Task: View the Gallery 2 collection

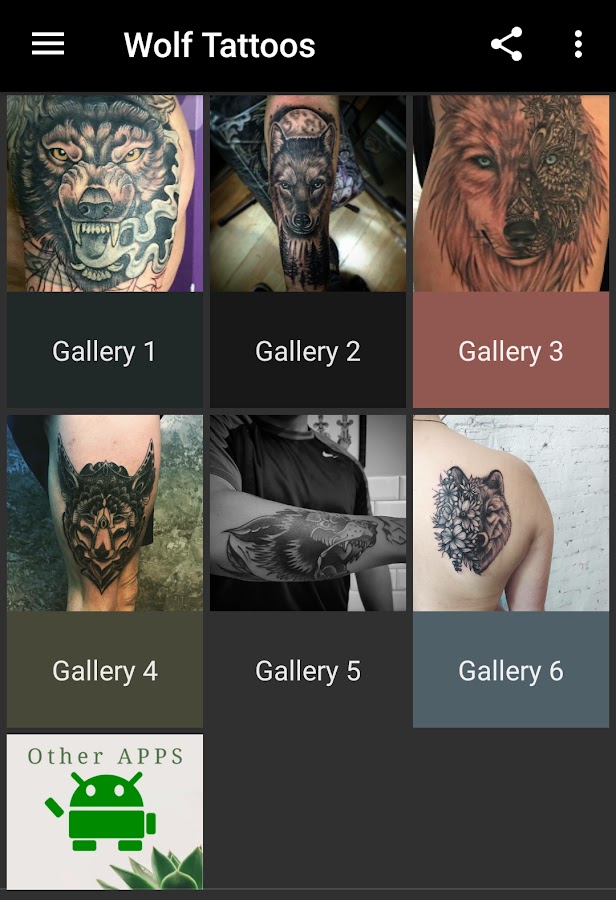Action: pyautogui.click(x=308, y=250)
